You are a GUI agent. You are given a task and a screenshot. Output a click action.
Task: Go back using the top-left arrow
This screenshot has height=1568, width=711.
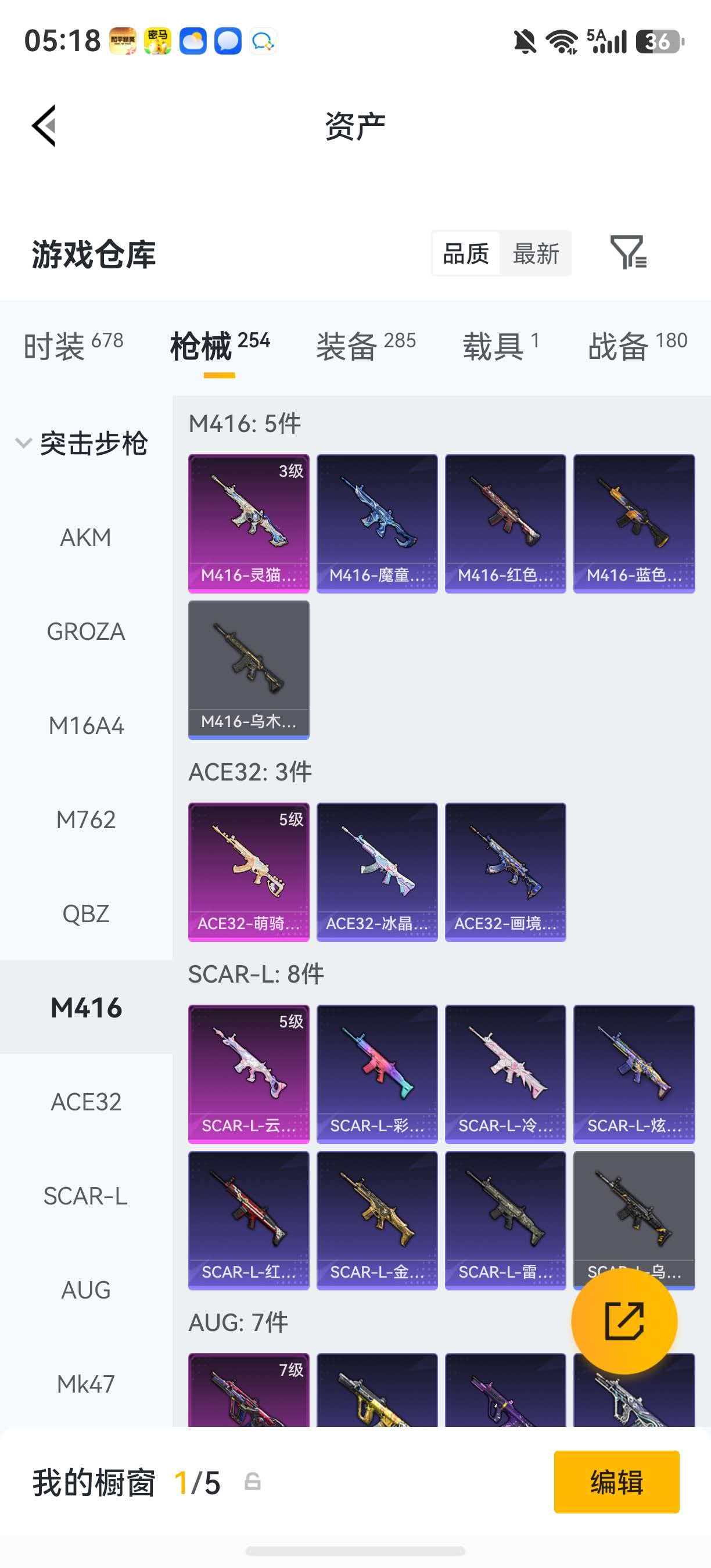(x=44, y=126)
